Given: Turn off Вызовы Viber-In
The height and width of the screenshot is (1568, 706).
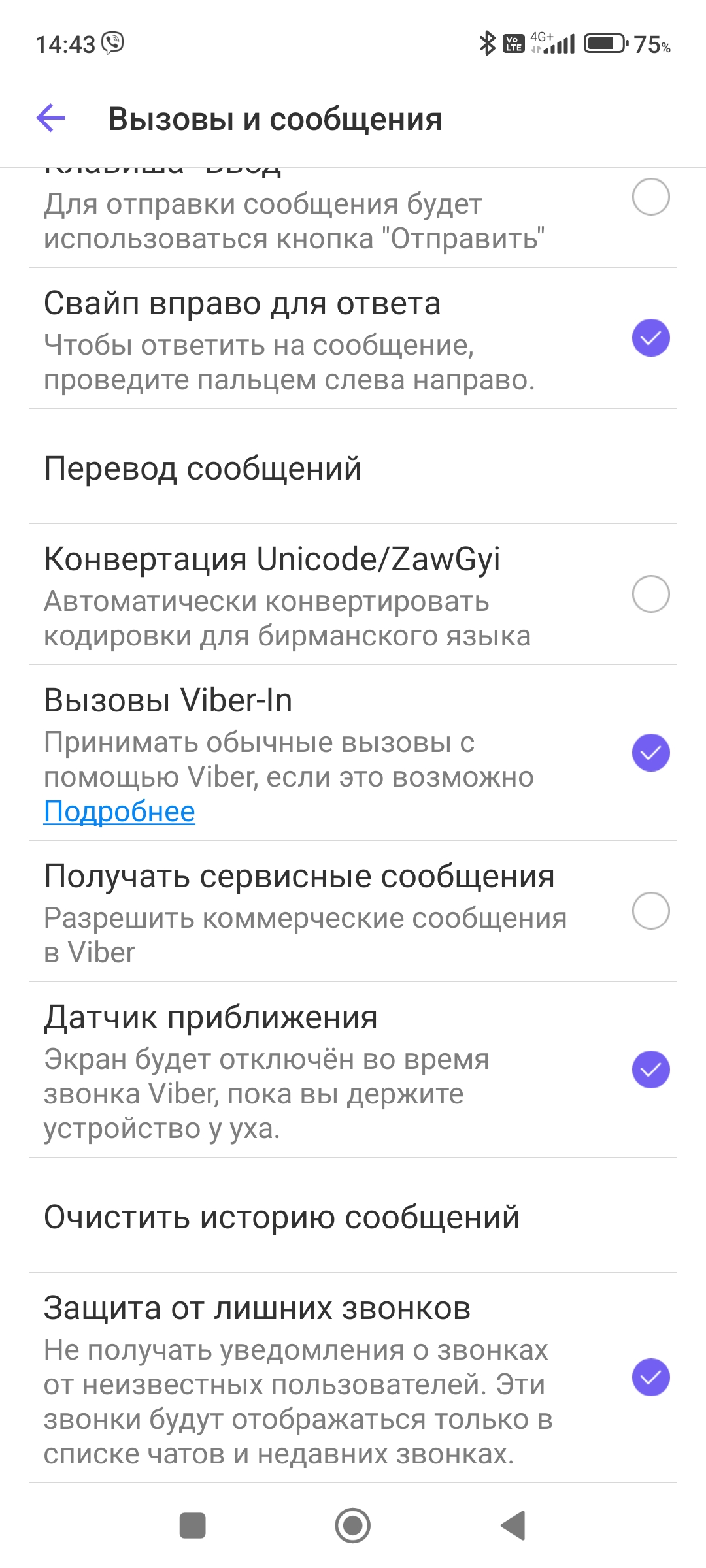Looking at the screenshot, I should click(650, 753).
